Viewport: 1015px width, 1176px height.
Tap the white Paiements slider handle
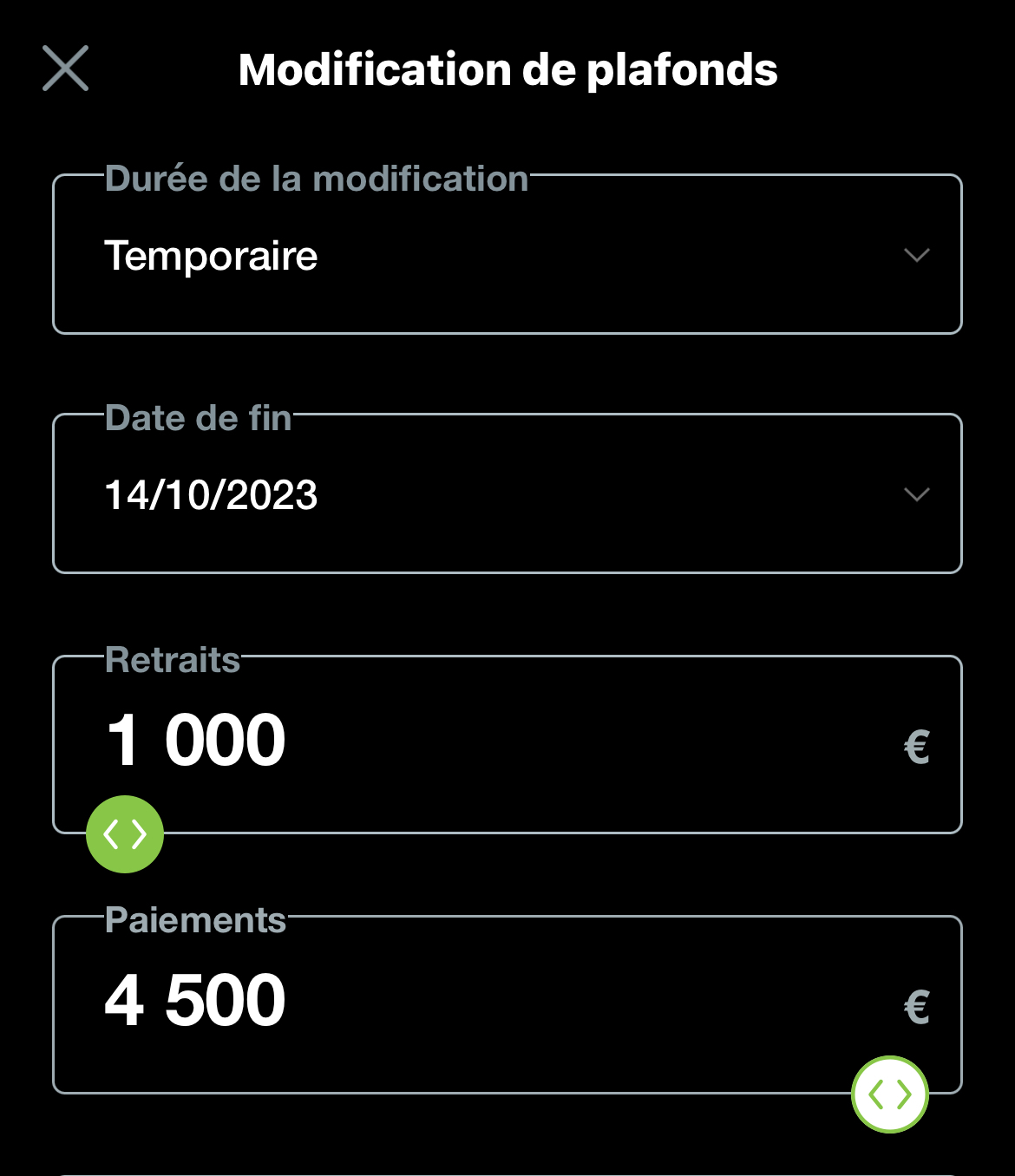[890, 1094]
